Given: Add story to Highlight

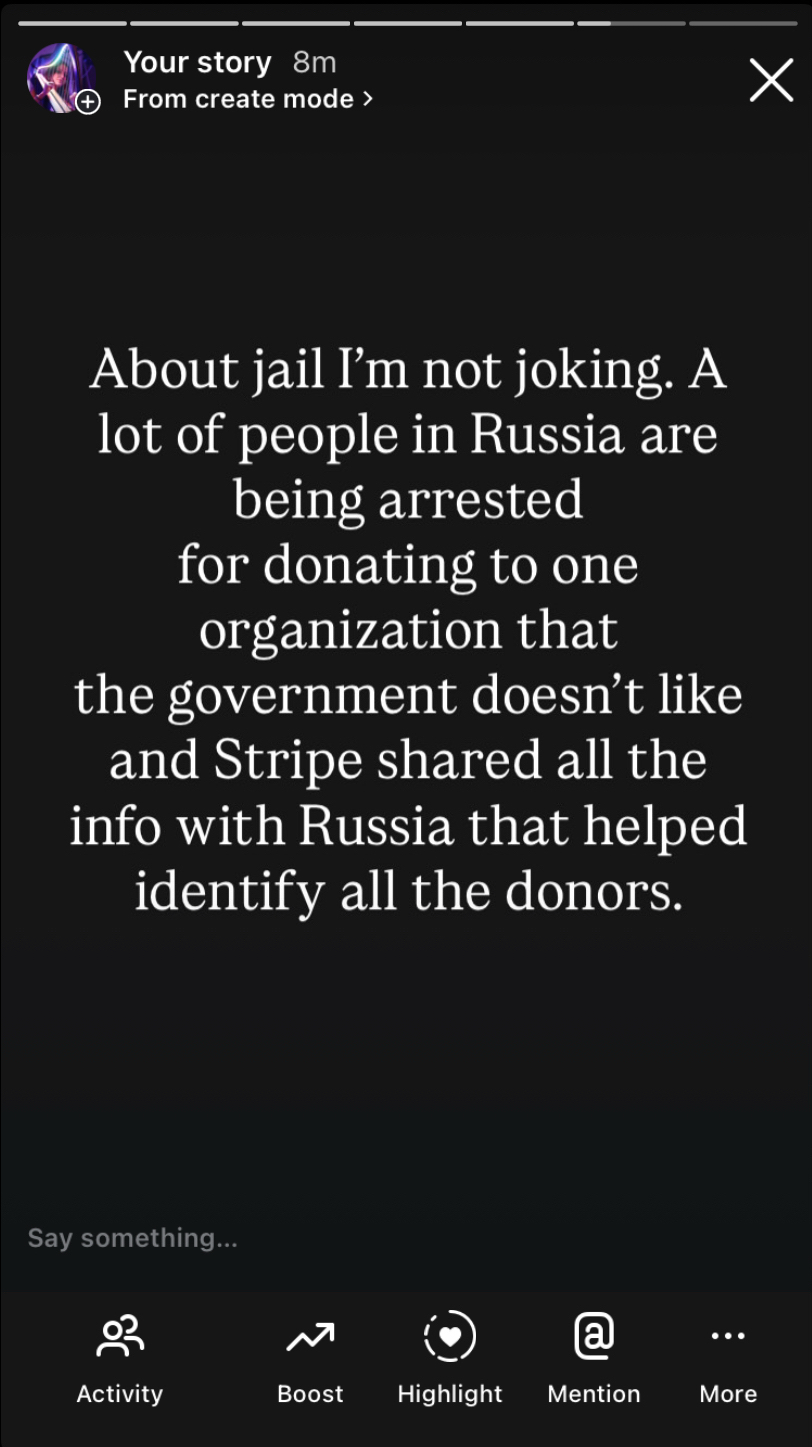Looking at the screenshot, I should click(x=450, y=1357).
